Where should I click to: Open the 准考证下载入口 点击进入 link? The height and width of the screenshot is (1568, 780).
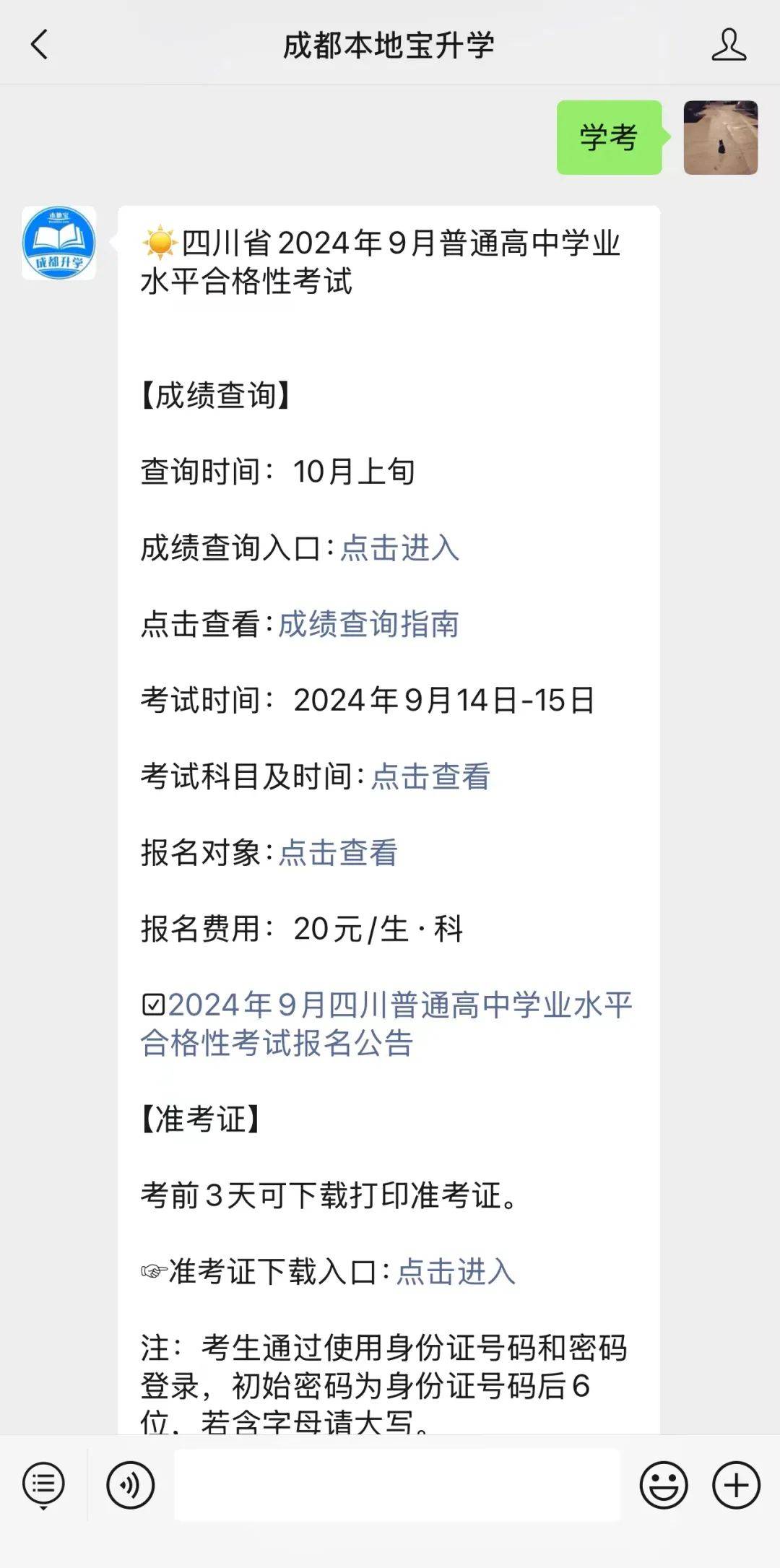455,1273
